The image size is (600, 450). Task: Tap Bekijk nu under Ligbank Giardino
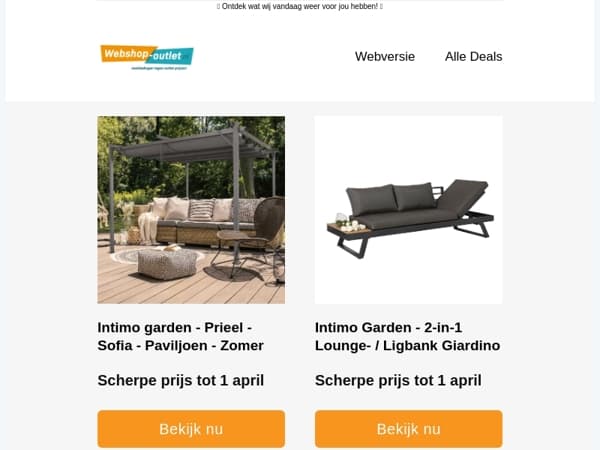pos(408,429)
